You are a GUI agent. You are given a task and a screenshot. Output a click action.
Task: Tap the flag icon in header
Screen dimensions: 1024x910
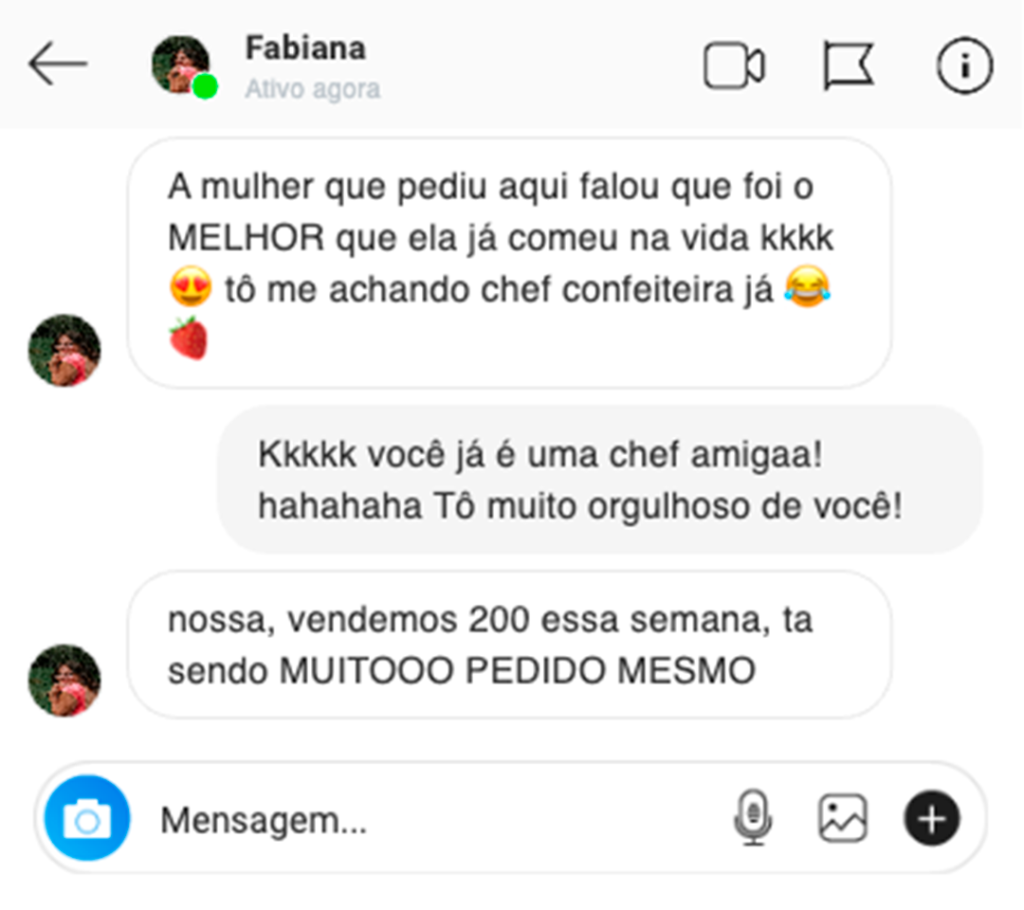click(x=848, y=66)
